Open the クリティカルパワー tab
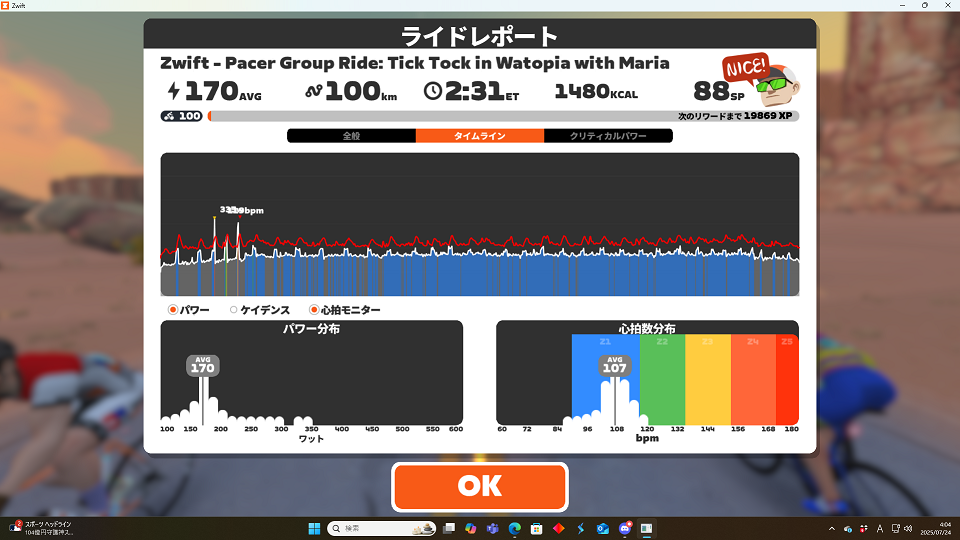The image size is (960, 540). 608,136
